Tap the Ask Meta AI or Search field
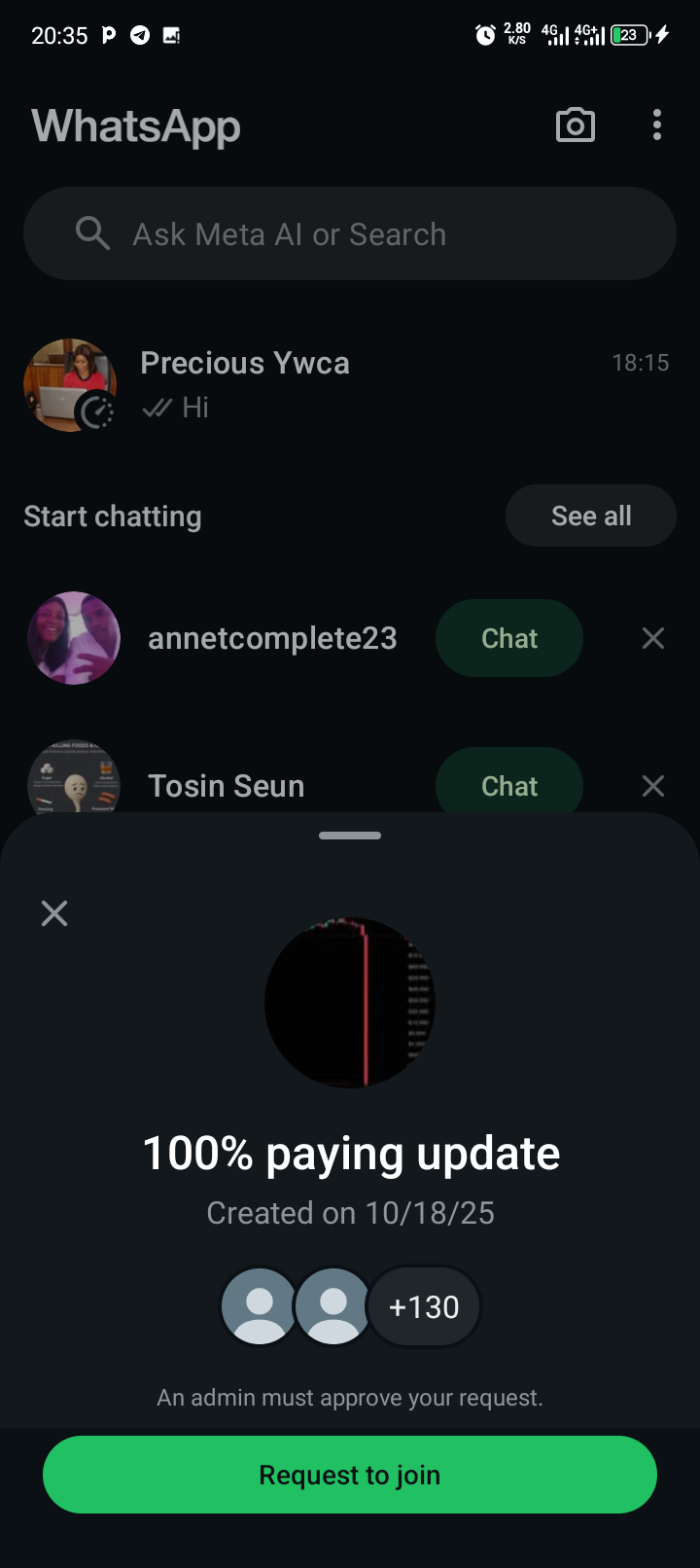 point(350,234)
